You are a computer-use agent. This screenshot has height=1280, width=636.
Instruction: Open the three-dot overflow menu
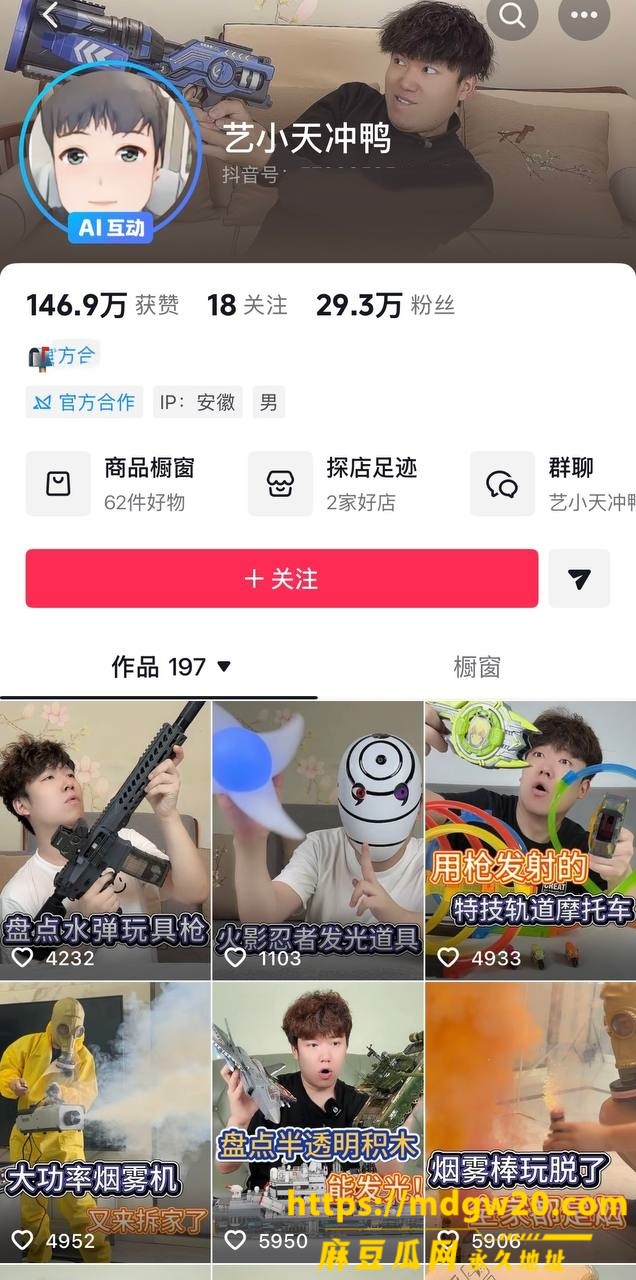(585, 15)
